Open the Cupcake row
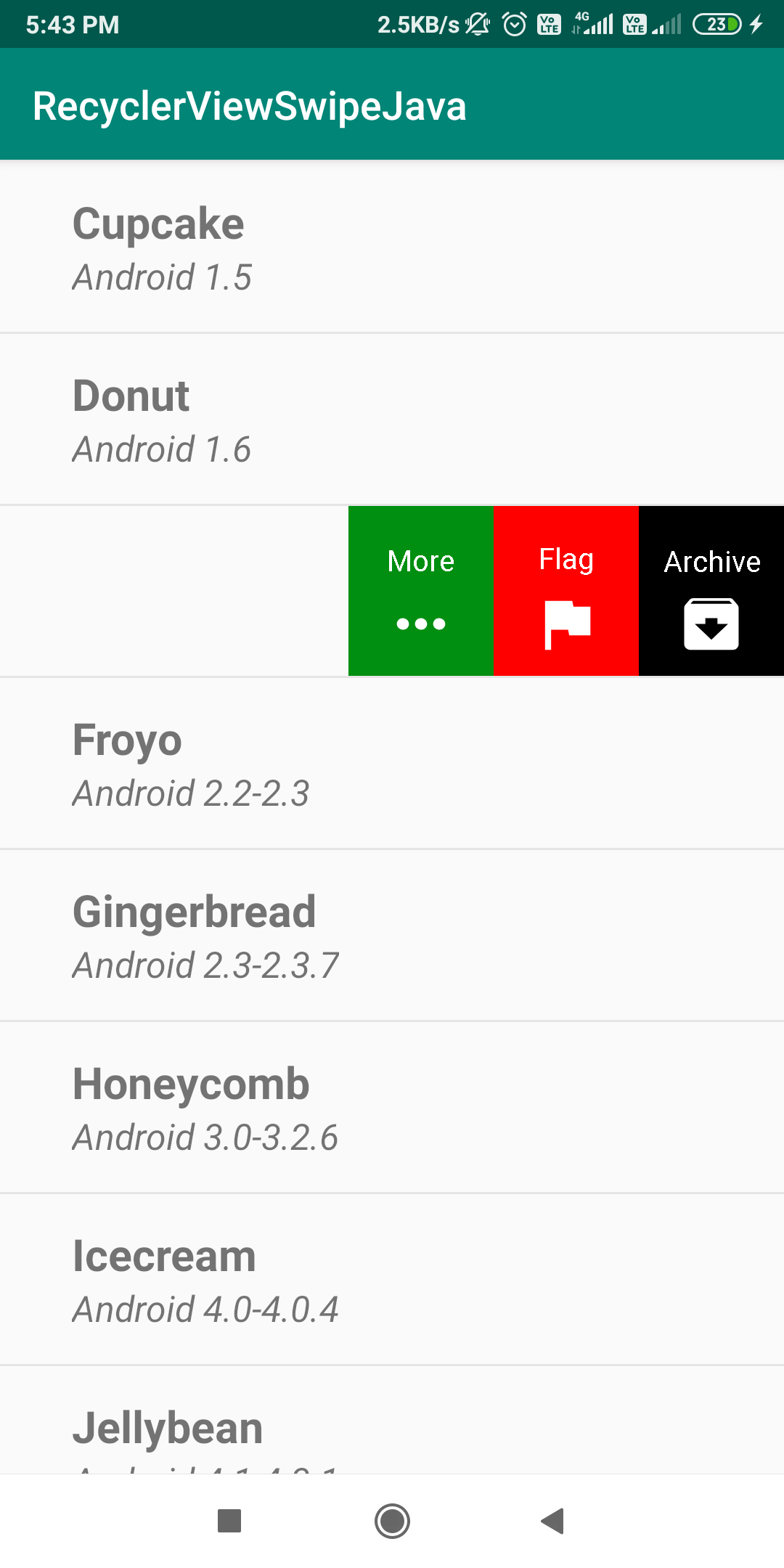784x1568 pixels. (x=392, y=247)
